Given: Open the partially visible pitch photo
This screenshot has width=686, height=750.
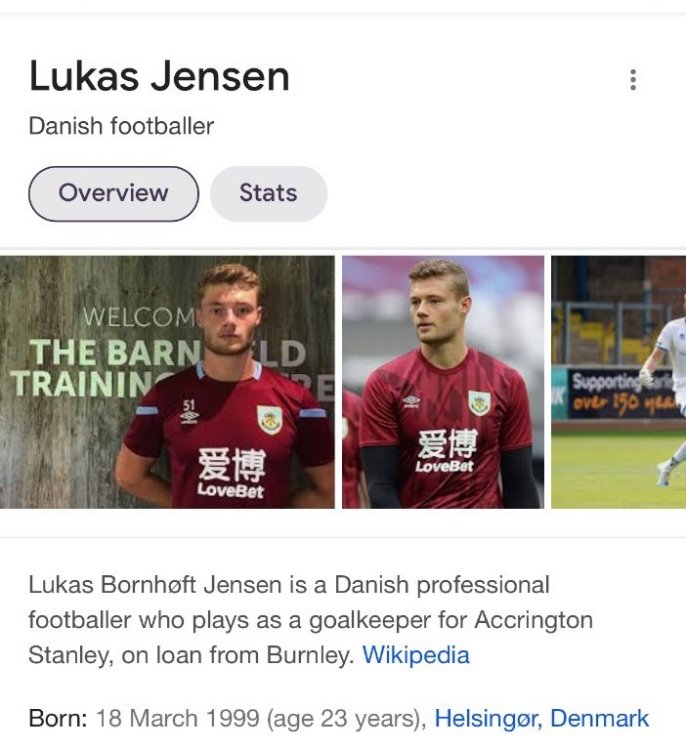Looking at the screenshot, I should pos(618,381).
